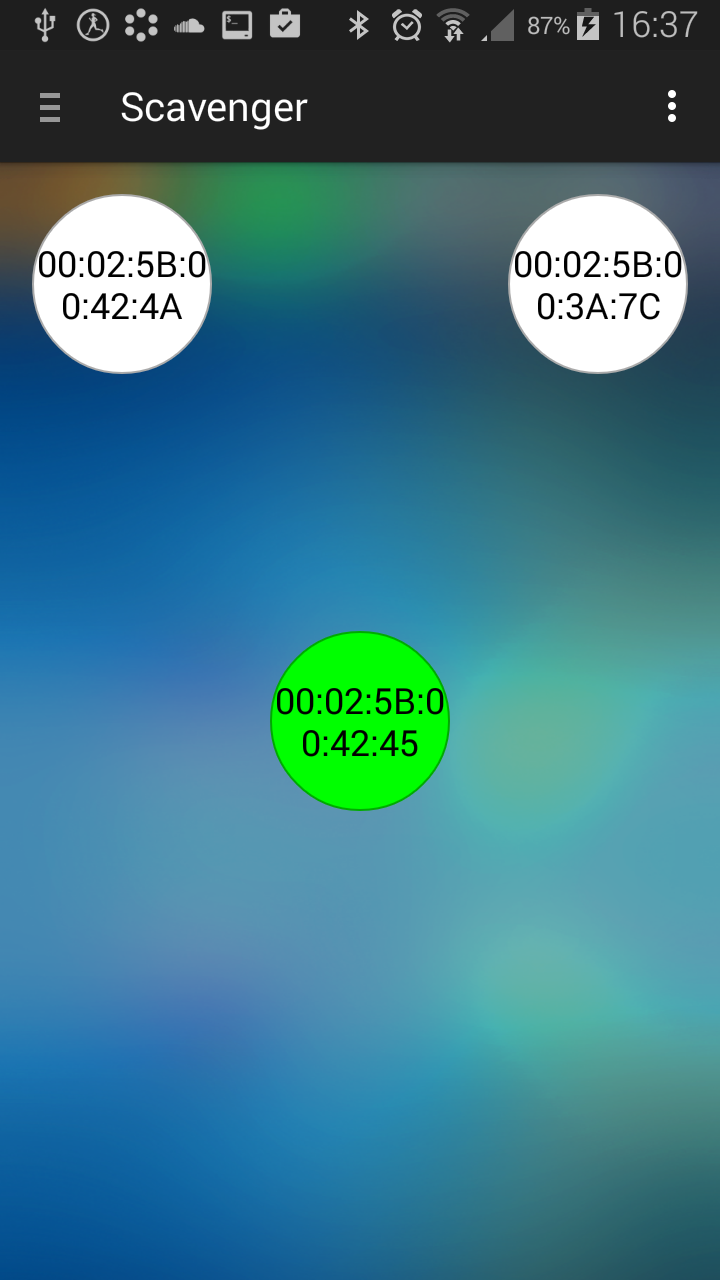
Task: Open the overflow options menu
Action: point(671,107)
